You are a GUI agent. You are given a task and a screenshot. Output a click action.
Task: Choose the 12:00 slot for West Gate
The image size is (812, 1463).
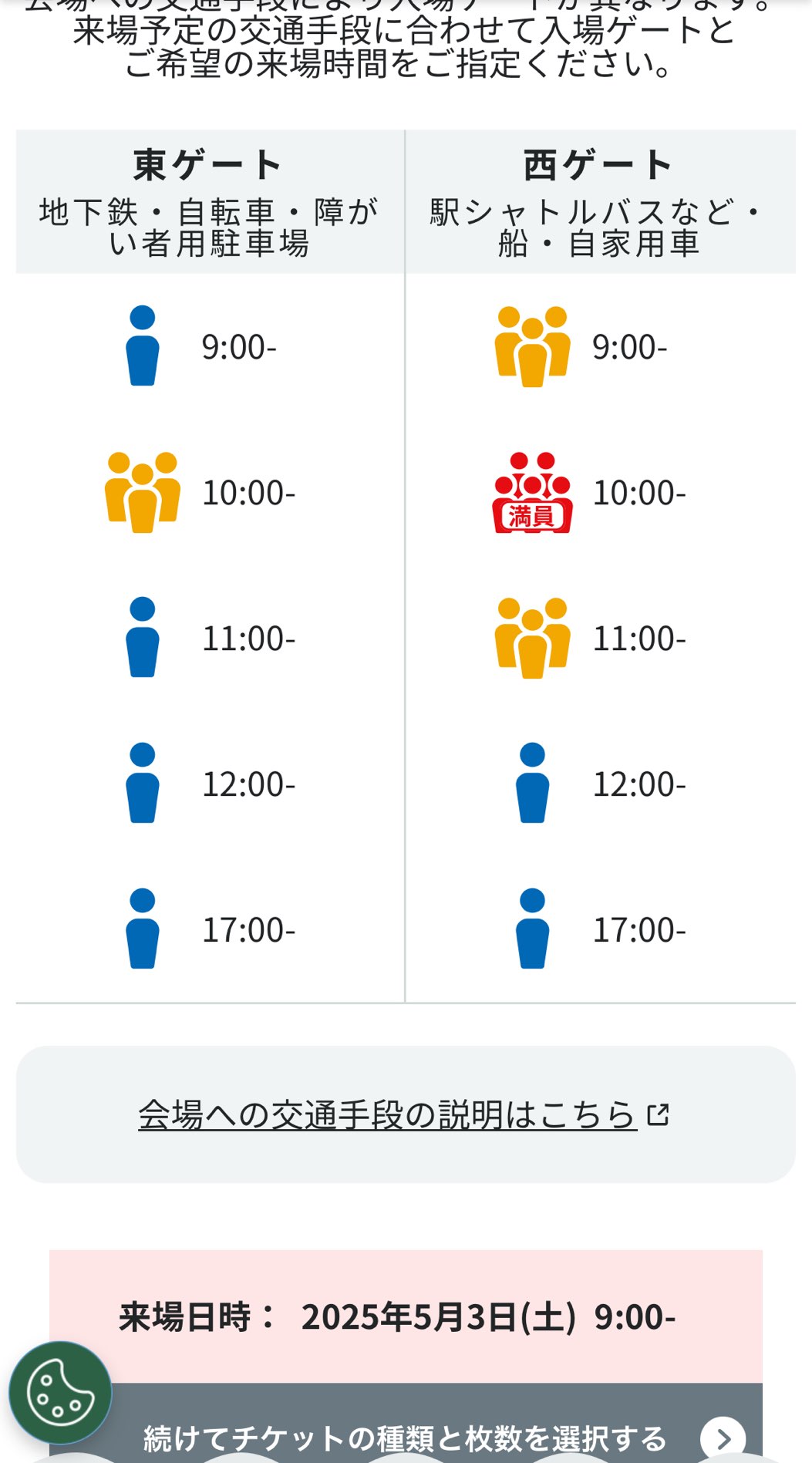[x=598, y=784]
